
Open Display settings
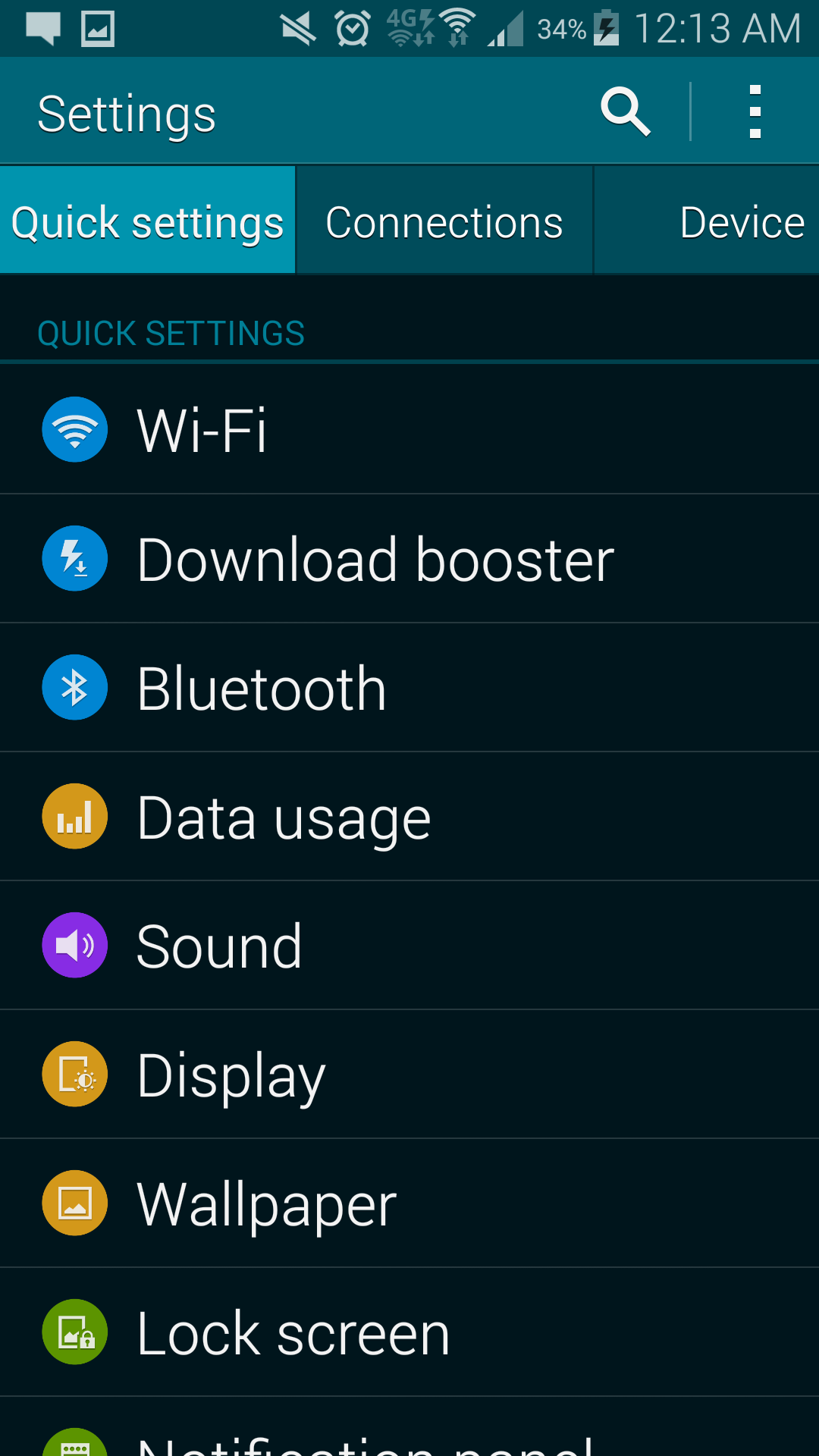click(x=409, y=1075)
